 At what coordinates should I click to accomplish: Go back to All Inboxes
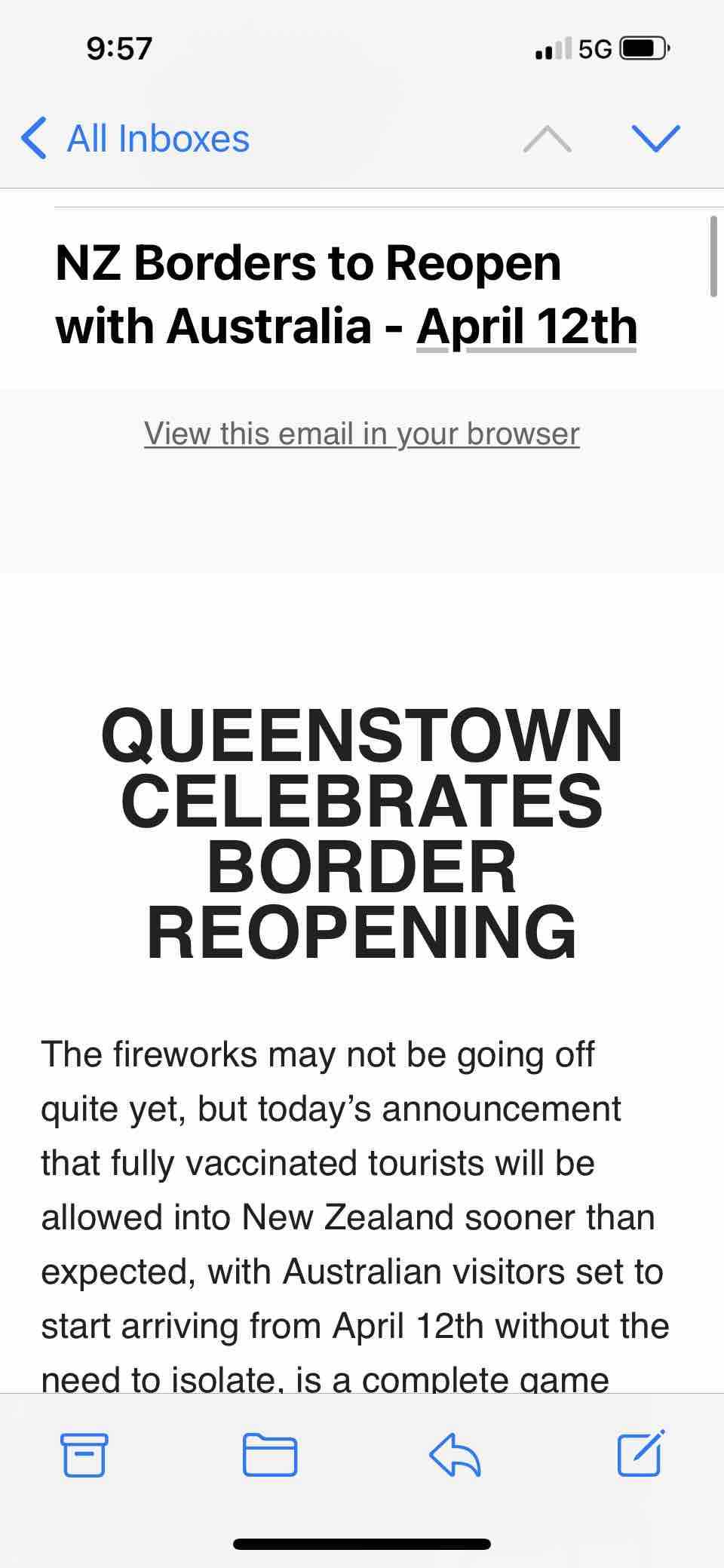pyautogui.click(x=136, y=139)
